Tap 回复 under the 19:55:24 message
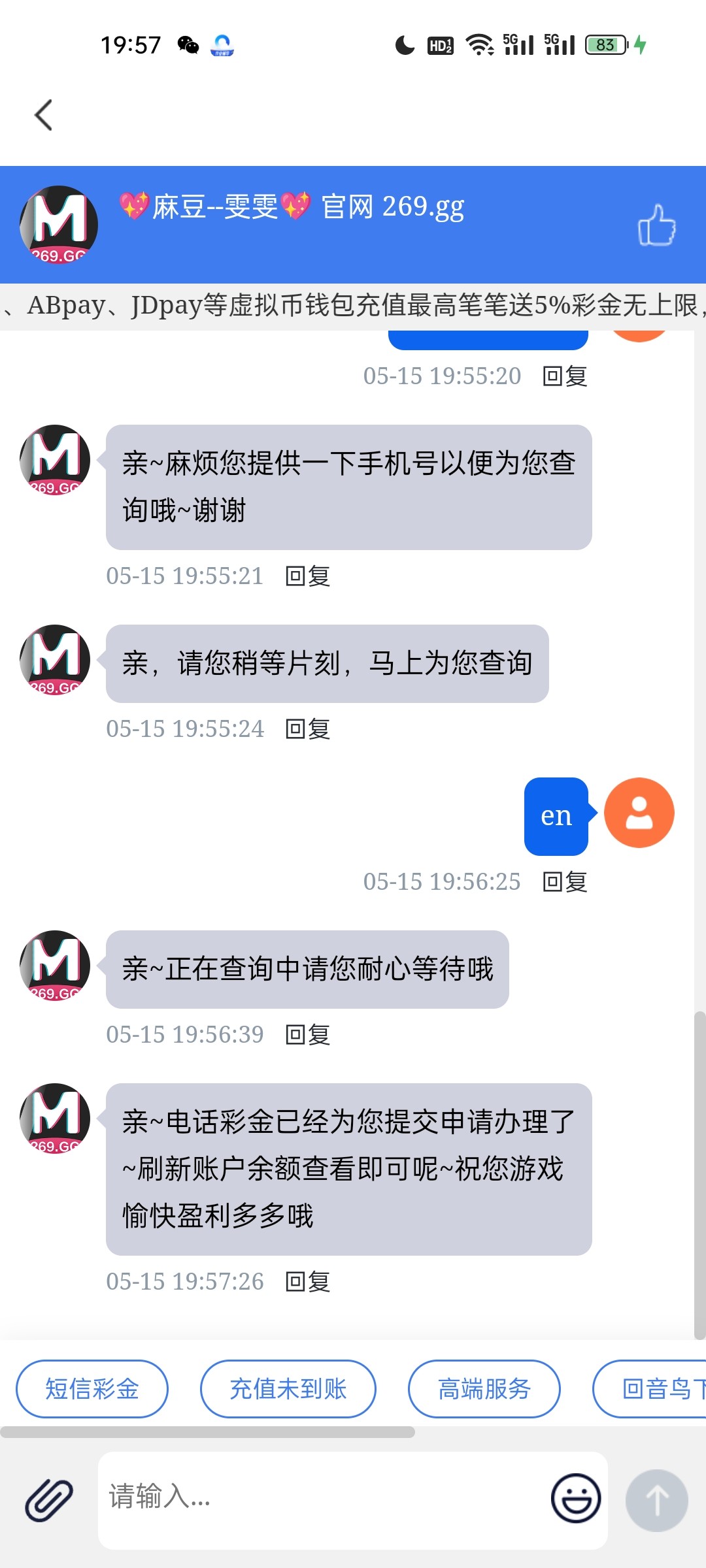The height and width of the screenshot is (1568, 706). click(307, 729)
